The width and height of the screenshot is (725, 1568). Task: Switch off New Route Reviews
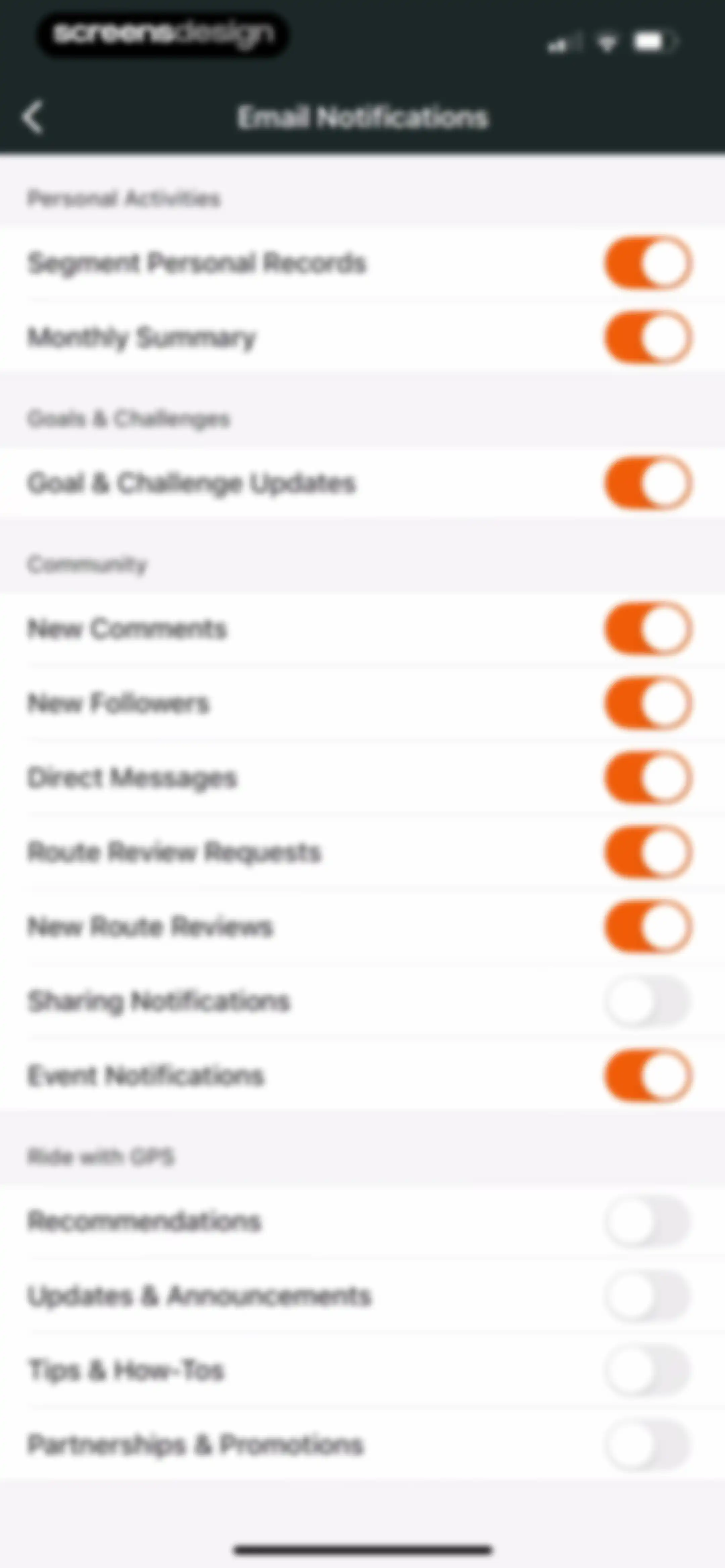(x=648, y=926)
